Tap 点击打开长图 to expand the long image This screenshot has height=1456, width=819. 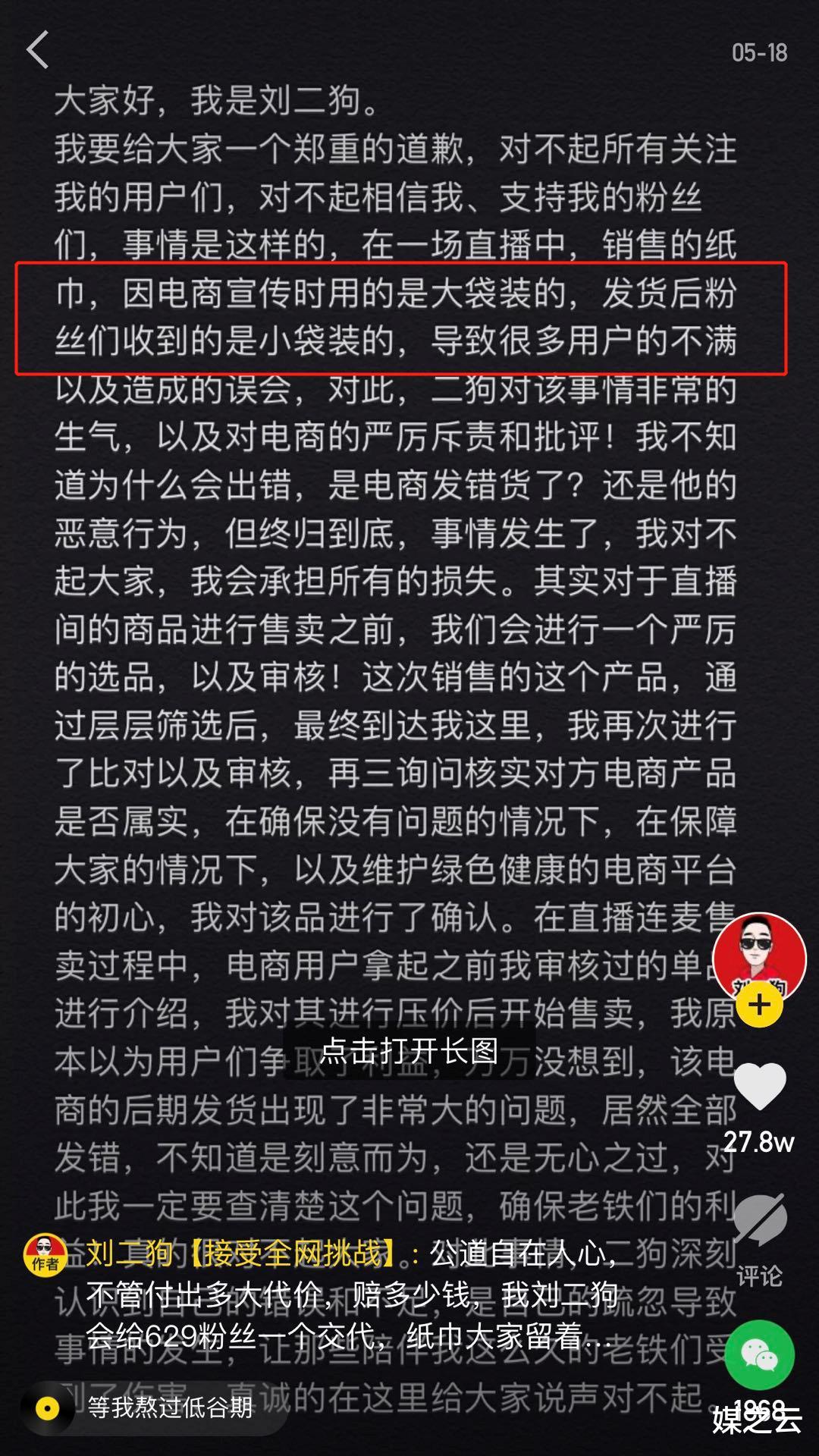click(x=409, y=1053)
